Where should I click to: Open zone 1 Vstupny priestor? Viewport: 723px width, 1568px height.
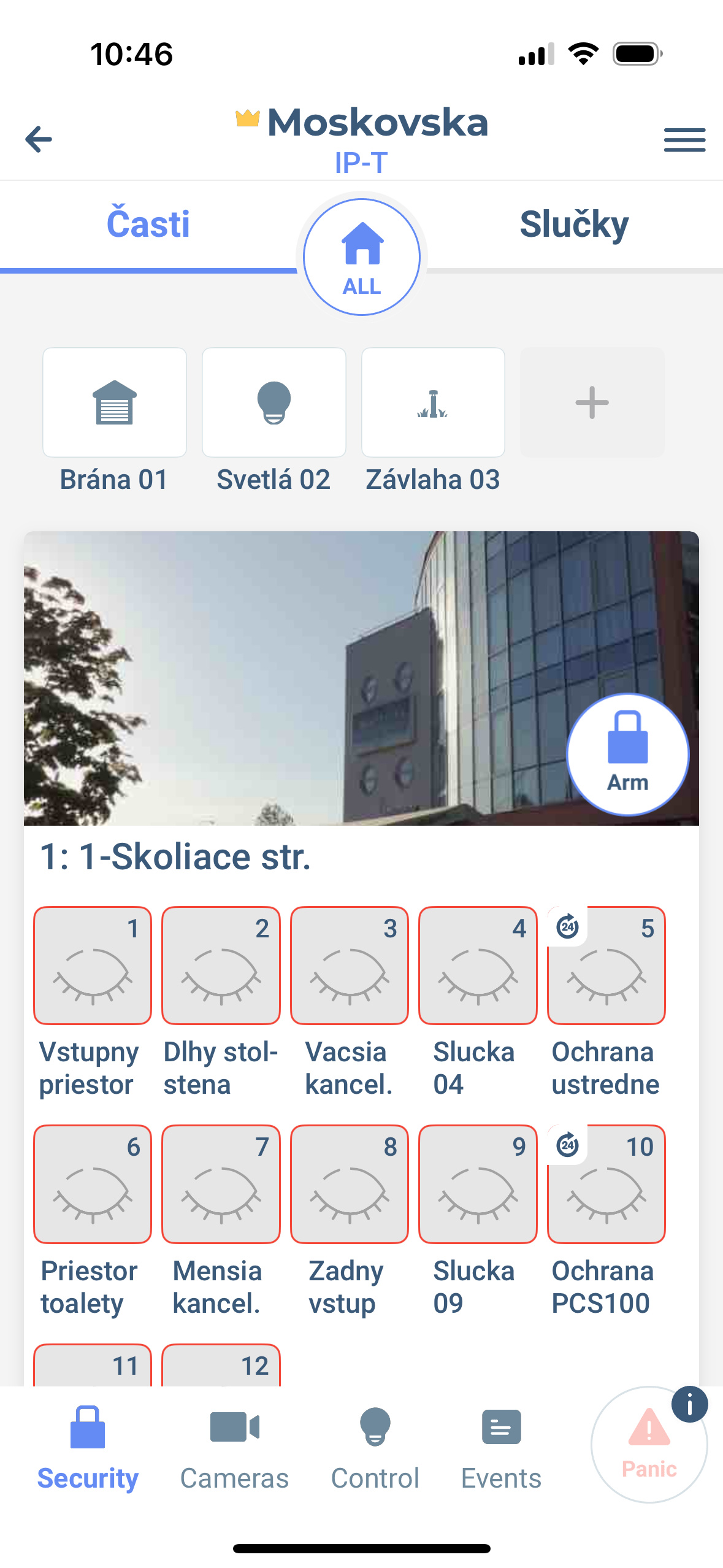[93, 966]
